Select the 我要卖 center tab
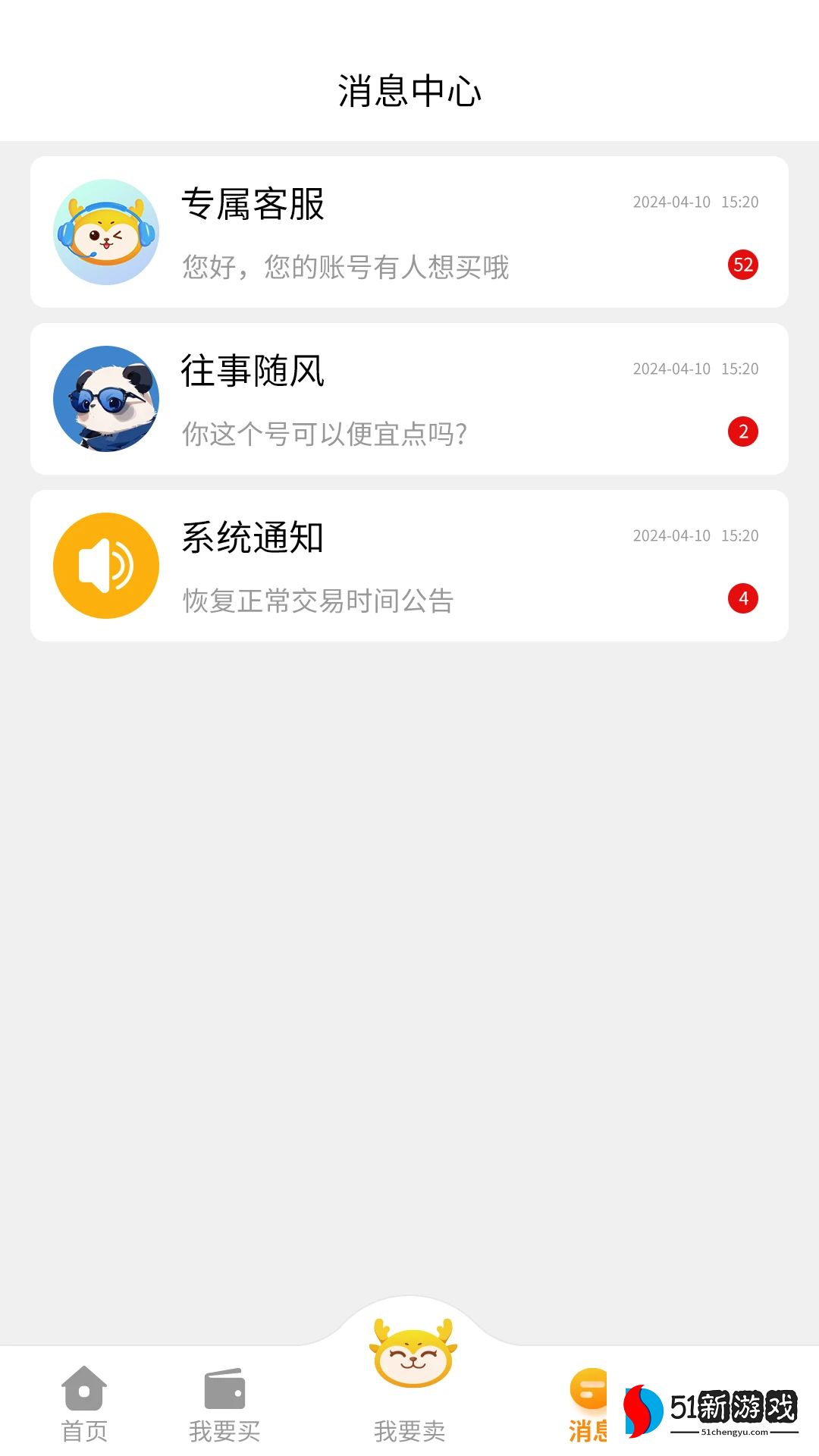819x1456 pixels. point(410,1380)
